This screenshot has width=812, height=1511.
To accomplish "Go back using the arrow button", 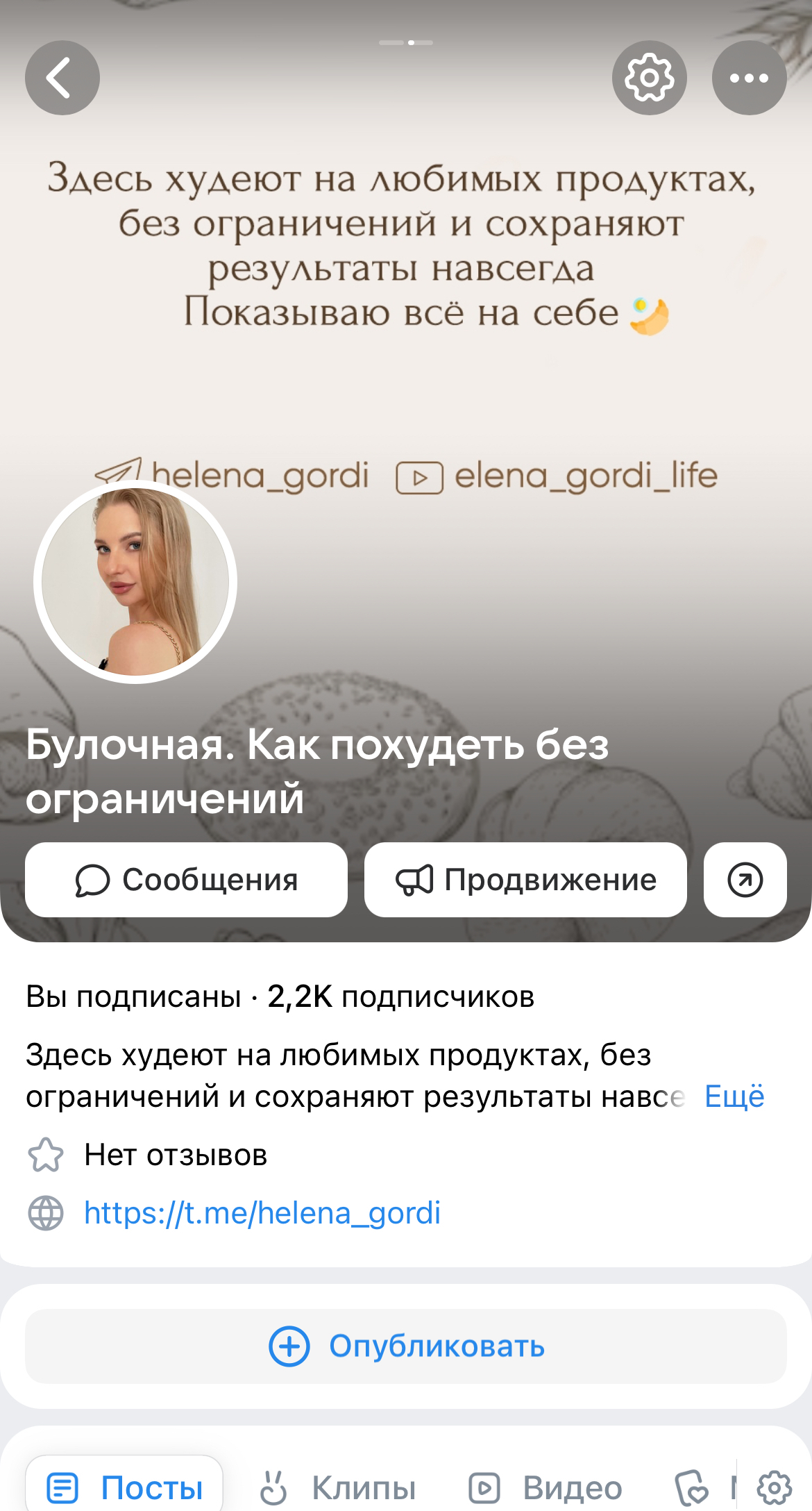I will [x=62, y=78].
